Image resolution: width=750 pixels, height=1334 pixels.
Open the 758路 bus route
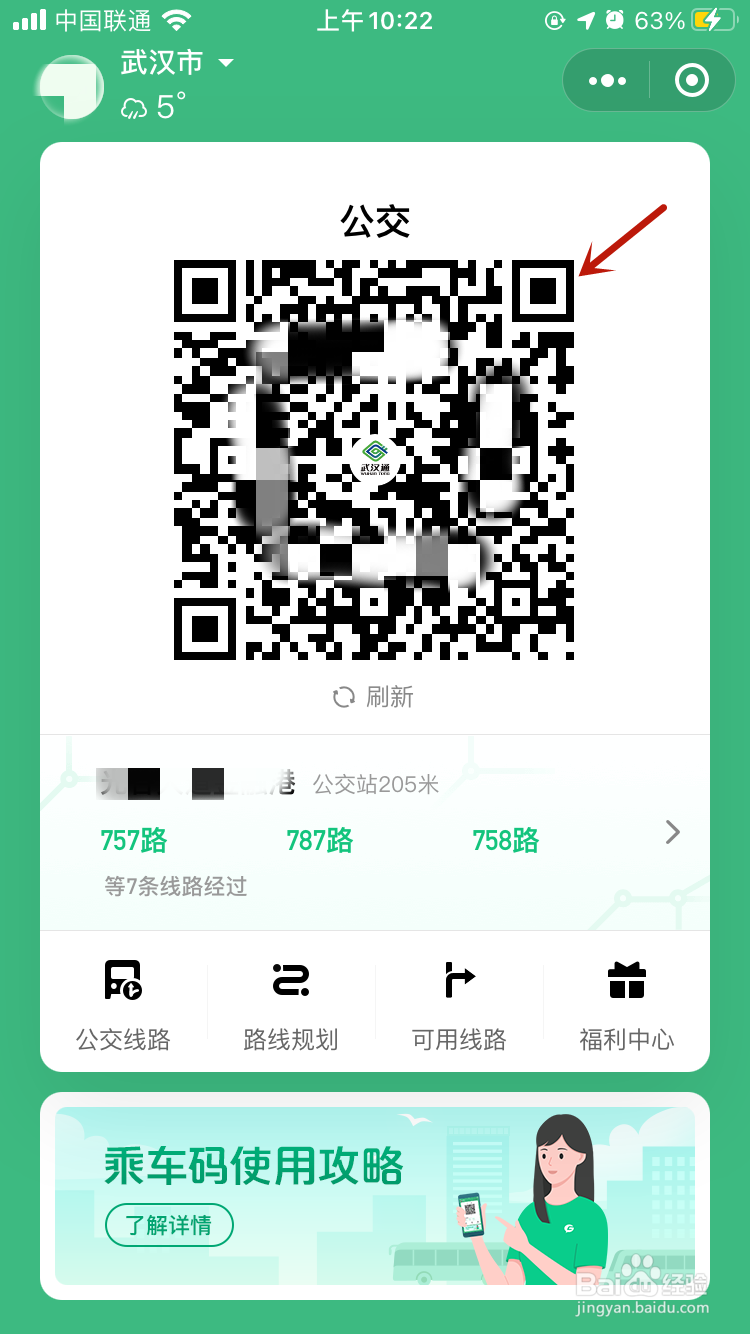505,841
